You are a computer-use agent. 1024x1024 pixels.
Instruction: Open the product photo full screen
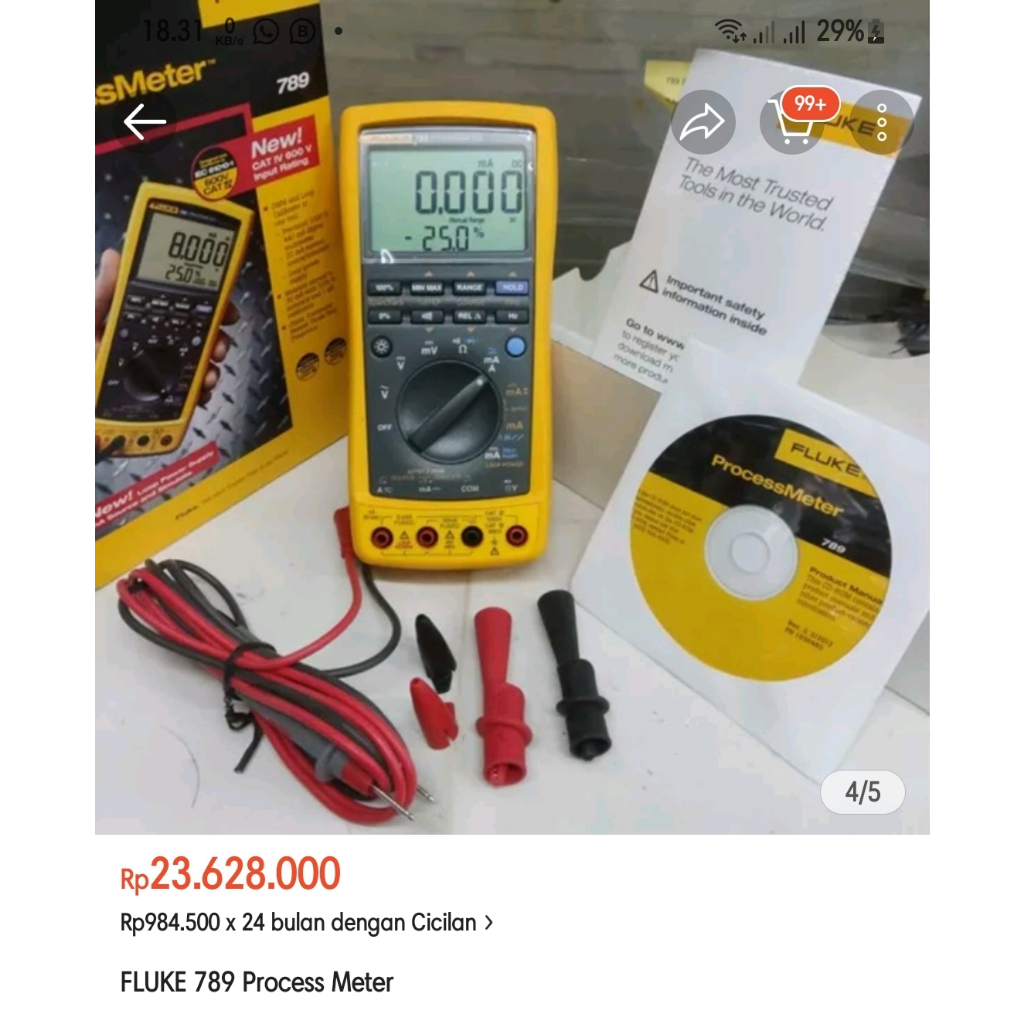[512, 450]
